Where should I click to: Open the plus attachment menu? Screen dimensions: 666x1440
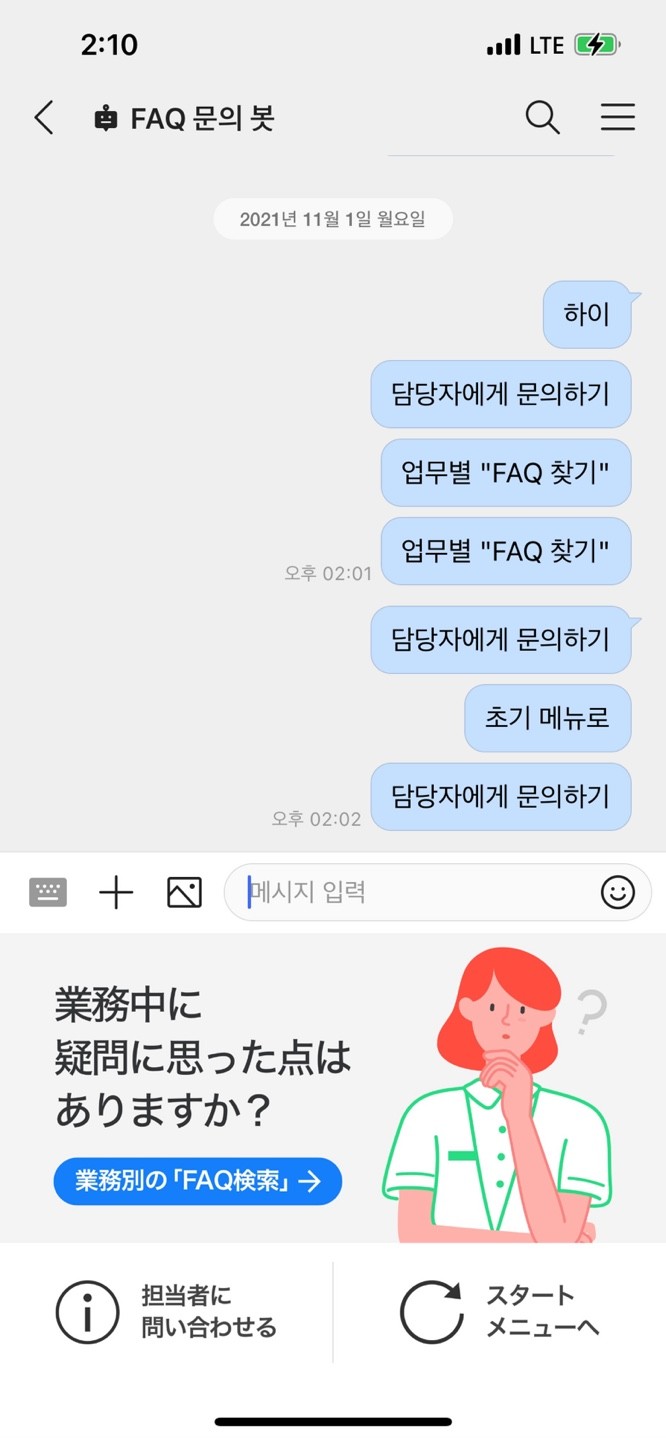pos(116,892)
